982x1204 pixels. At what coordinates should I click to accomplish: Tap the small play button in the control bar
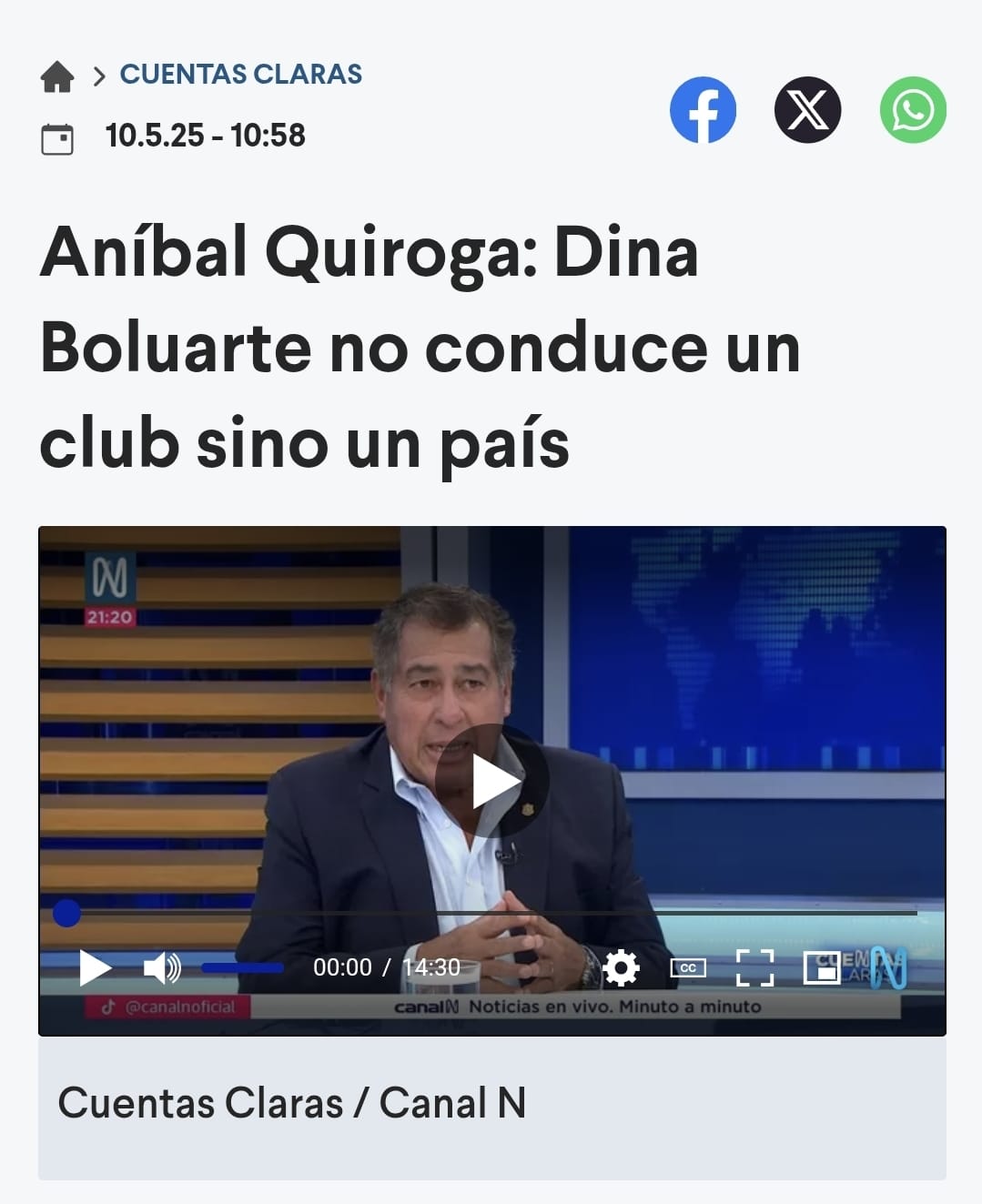(95, 967)
